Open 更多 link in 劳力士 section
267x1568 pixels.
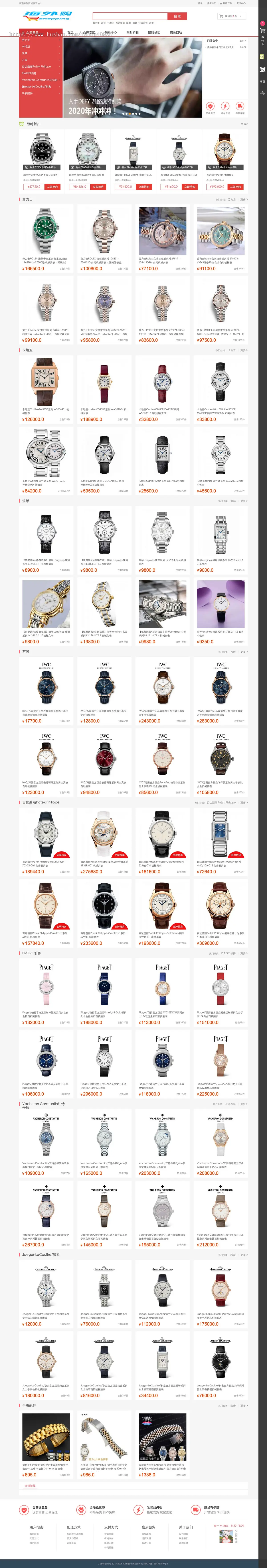point(243,199)
